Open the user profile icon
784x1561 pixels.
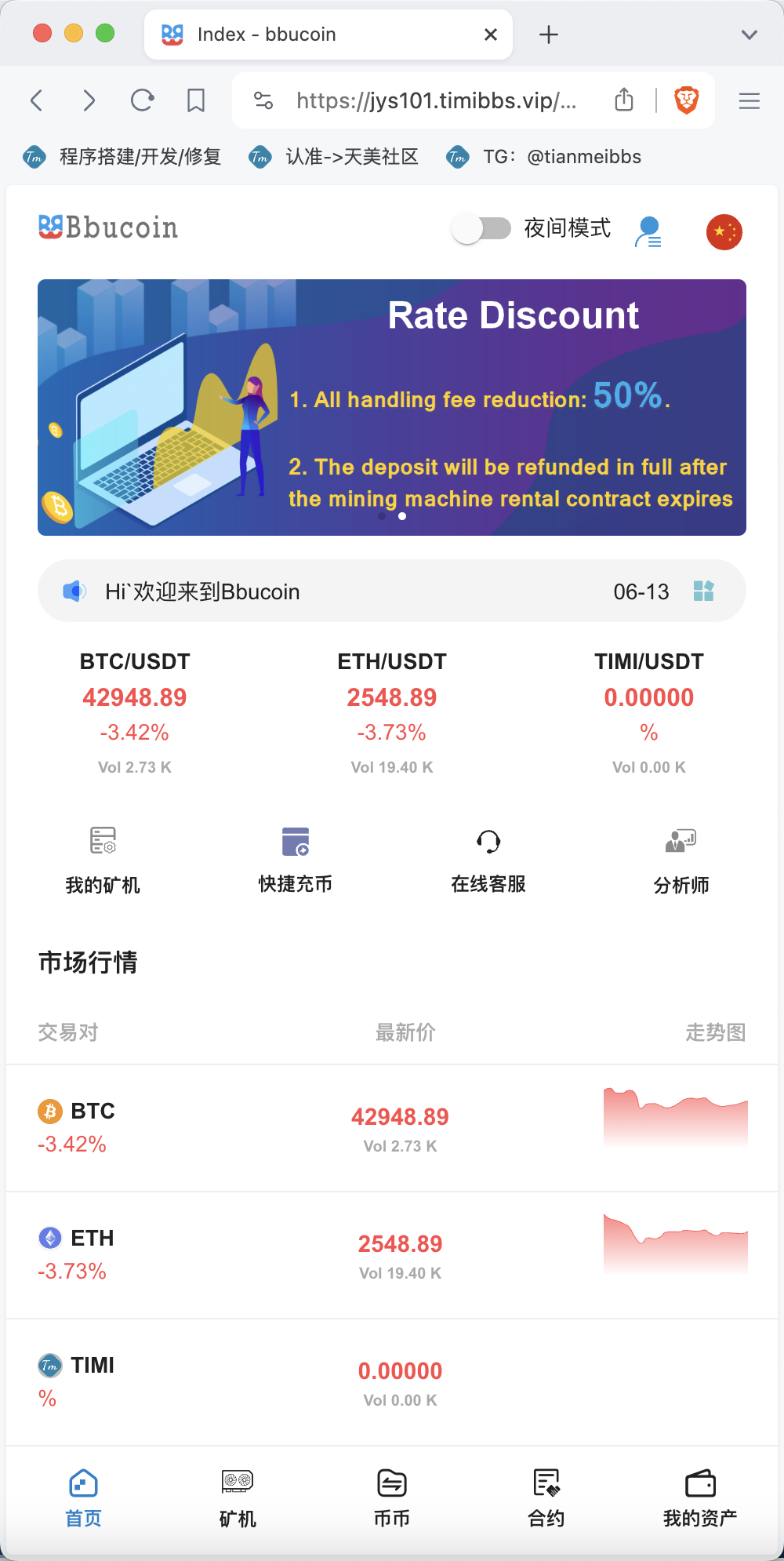pos(648,231)
